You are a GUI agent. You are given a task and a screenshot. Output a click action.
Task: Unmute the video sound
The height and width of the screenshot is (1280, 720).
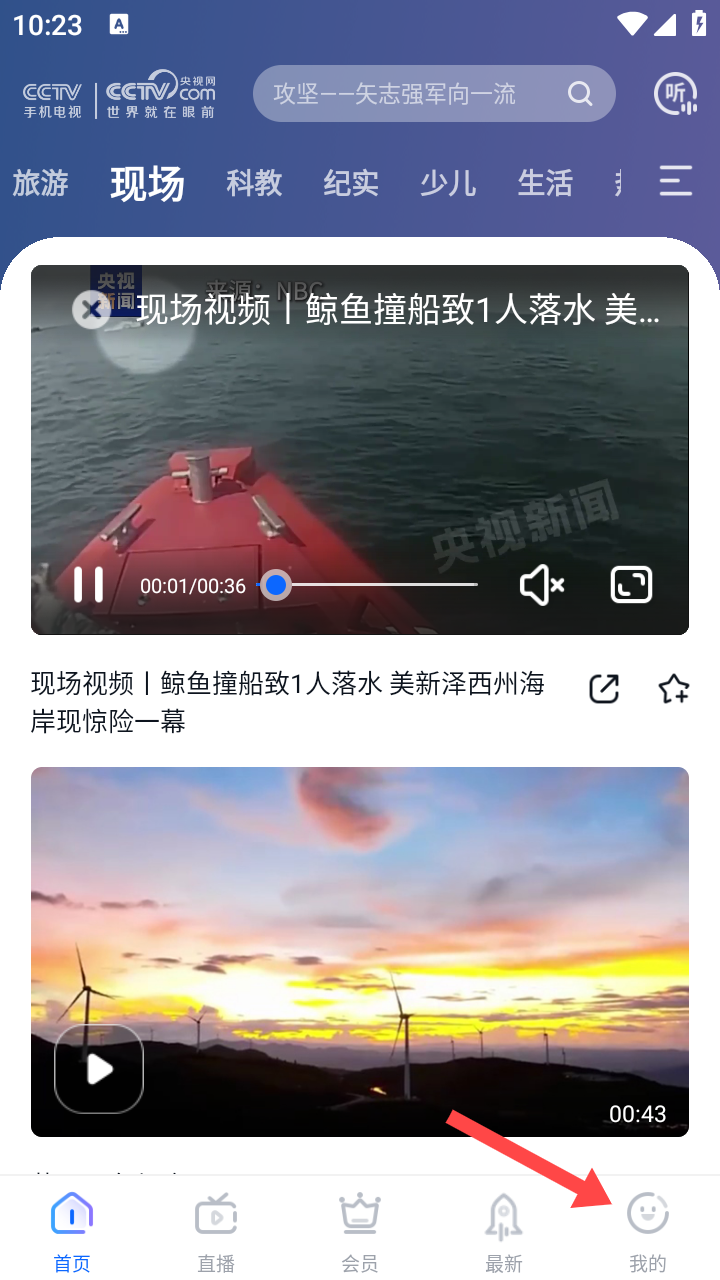pyautogui.click(x=542, y=584)
